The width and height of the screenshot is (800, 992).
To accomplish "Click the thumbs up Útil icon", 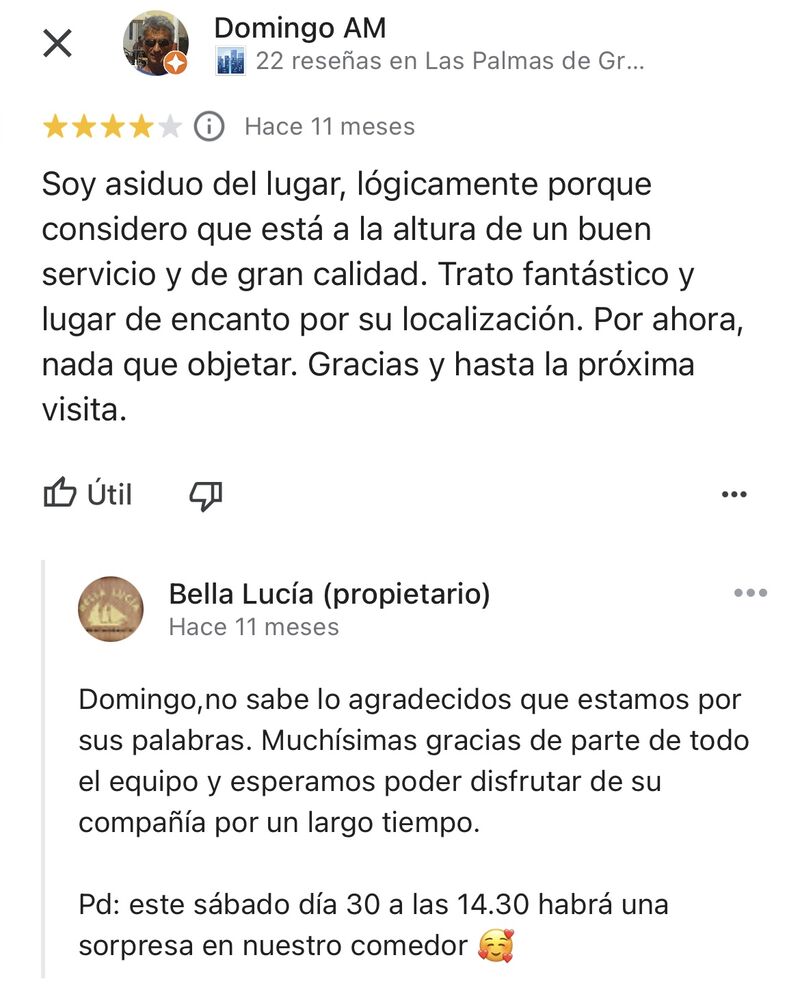I will click(x=62, y=493).
